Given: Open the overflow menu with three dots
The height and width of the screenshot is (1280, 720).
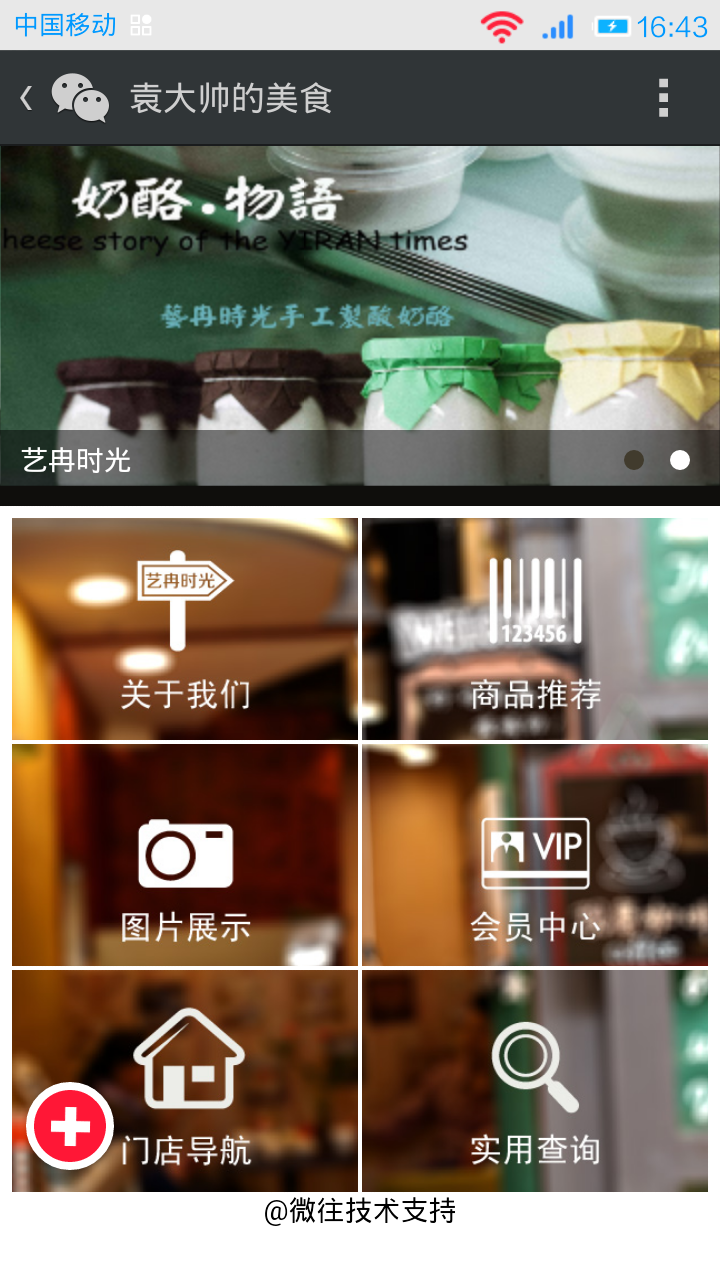Looking at the screenshot, I should coord(662,98).
